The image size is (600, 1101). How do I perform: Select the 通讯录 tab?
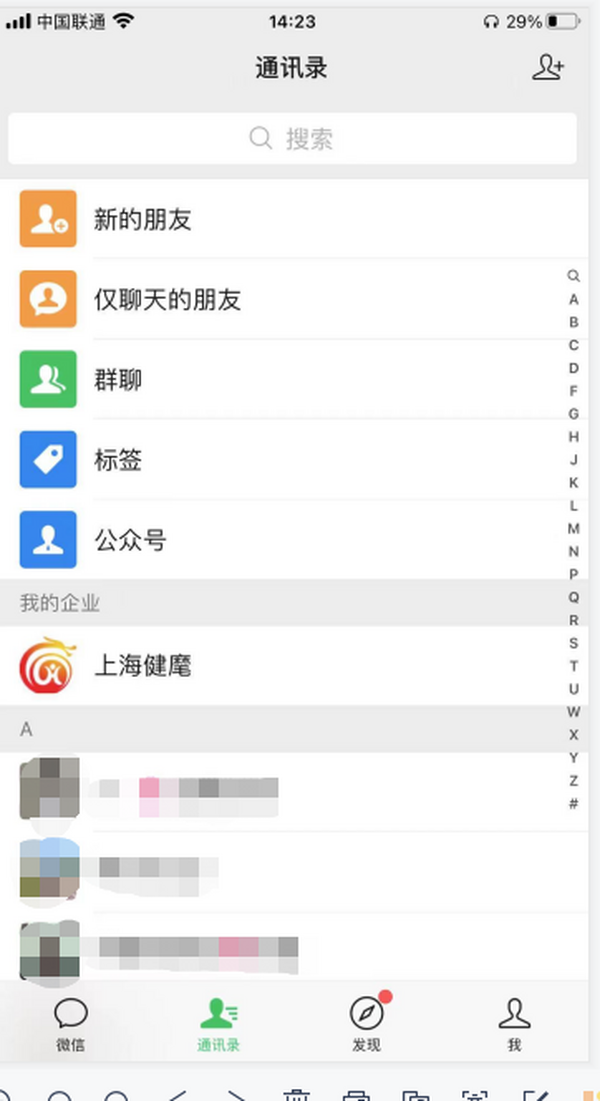click(218, 1024)
